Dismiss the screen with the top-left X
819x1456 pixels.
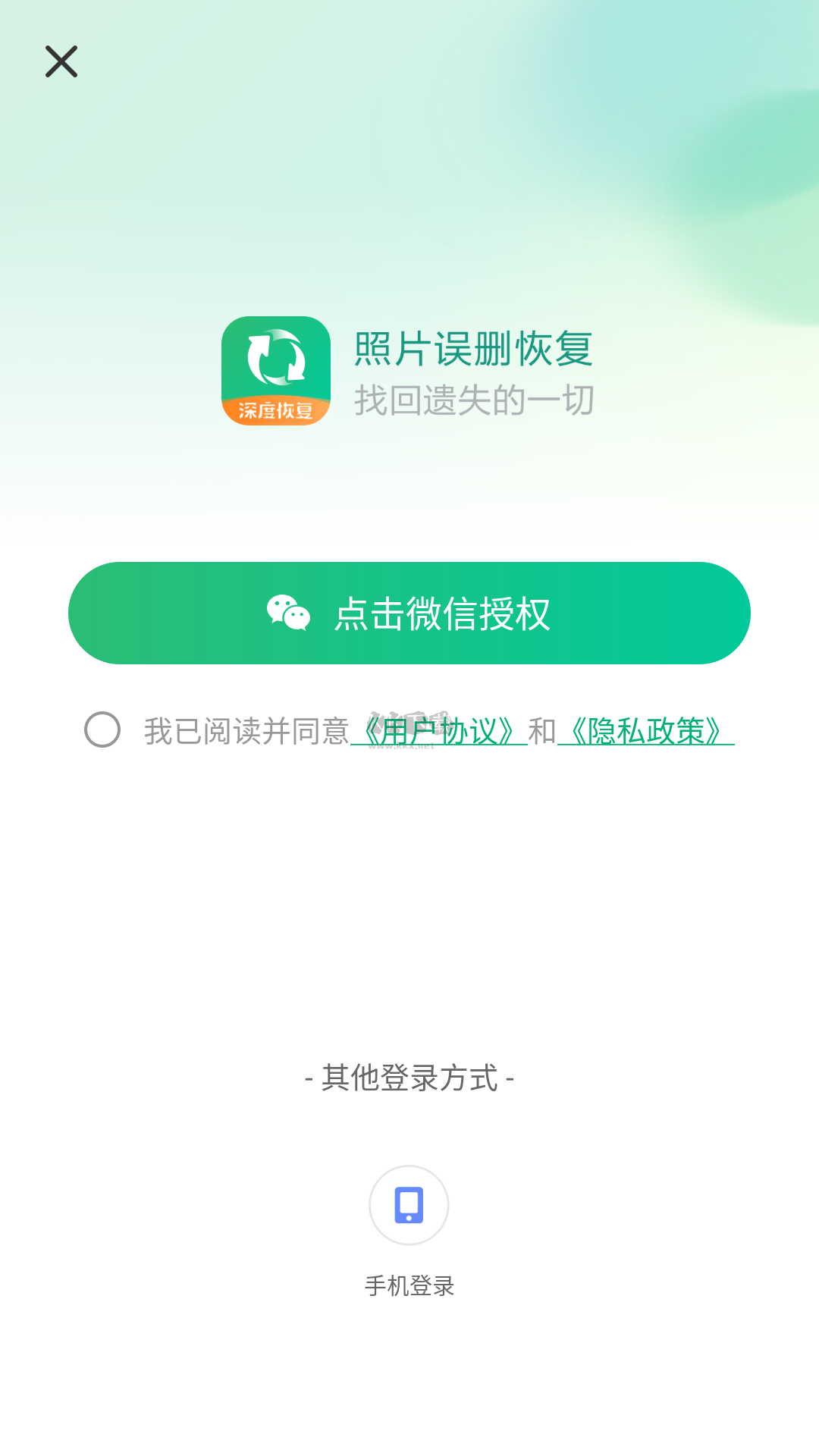[x=61, y=61]
